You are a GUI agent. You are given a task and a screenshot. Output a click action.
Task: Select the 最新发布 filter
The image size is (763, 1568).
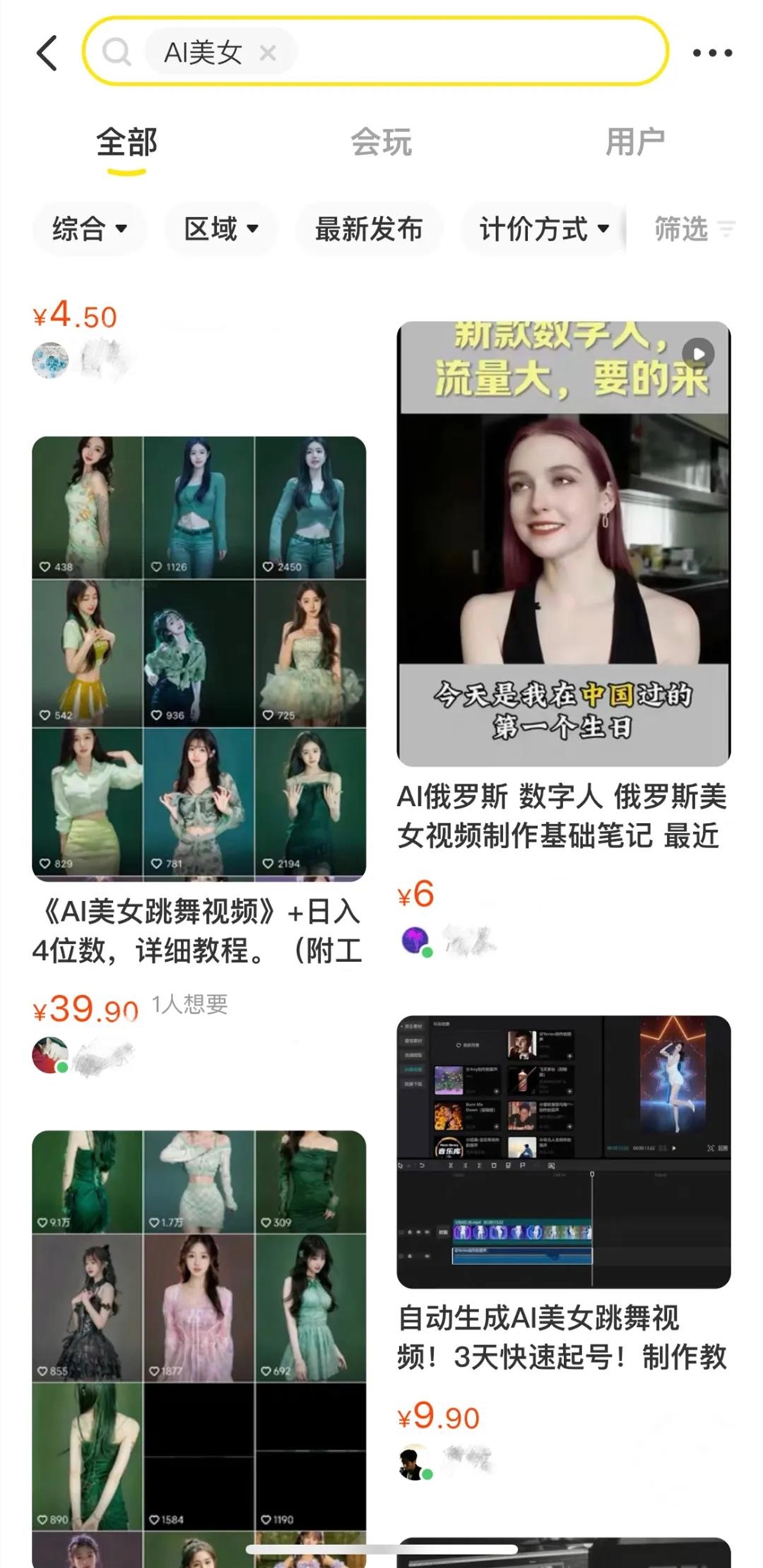coord(369,229)
